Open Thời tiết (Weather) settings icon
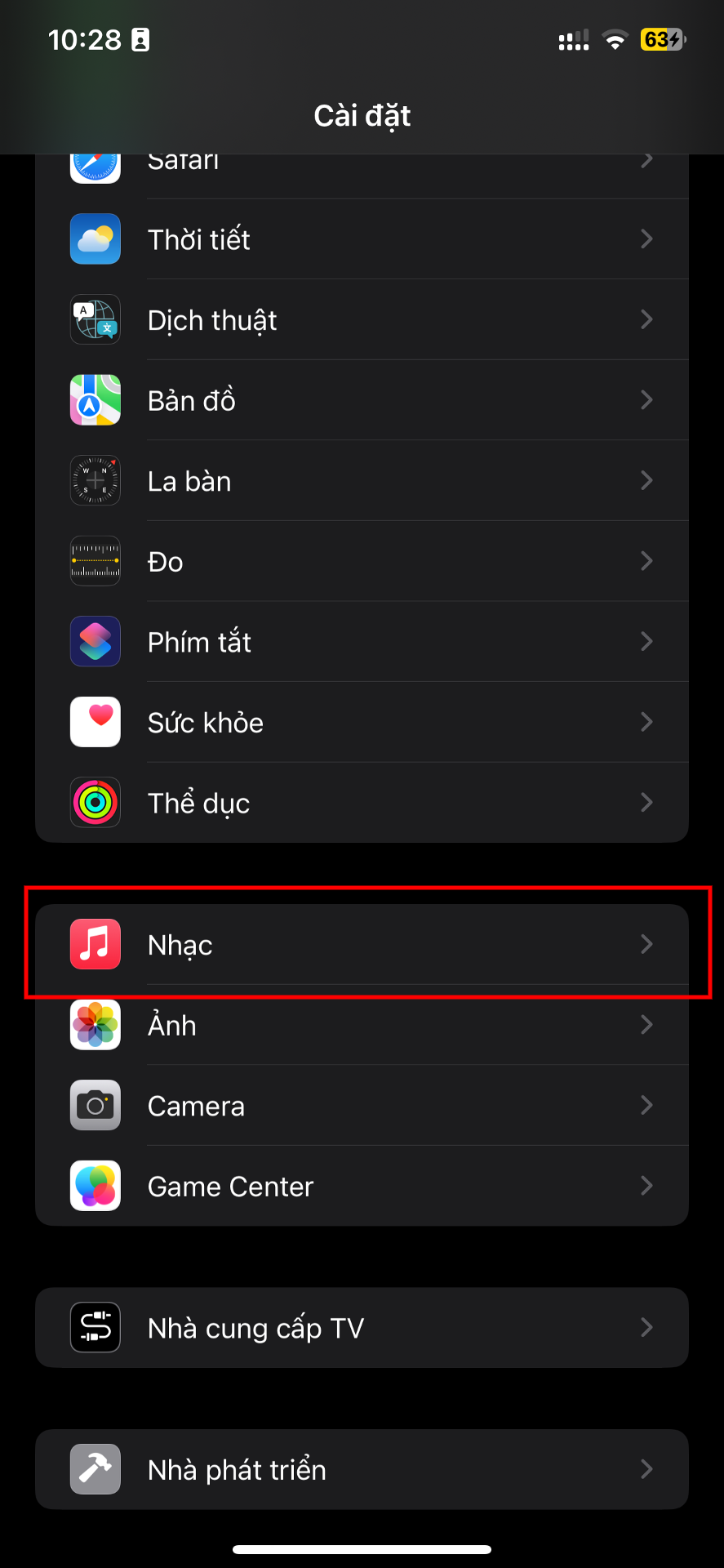 (x=95, y=239)
